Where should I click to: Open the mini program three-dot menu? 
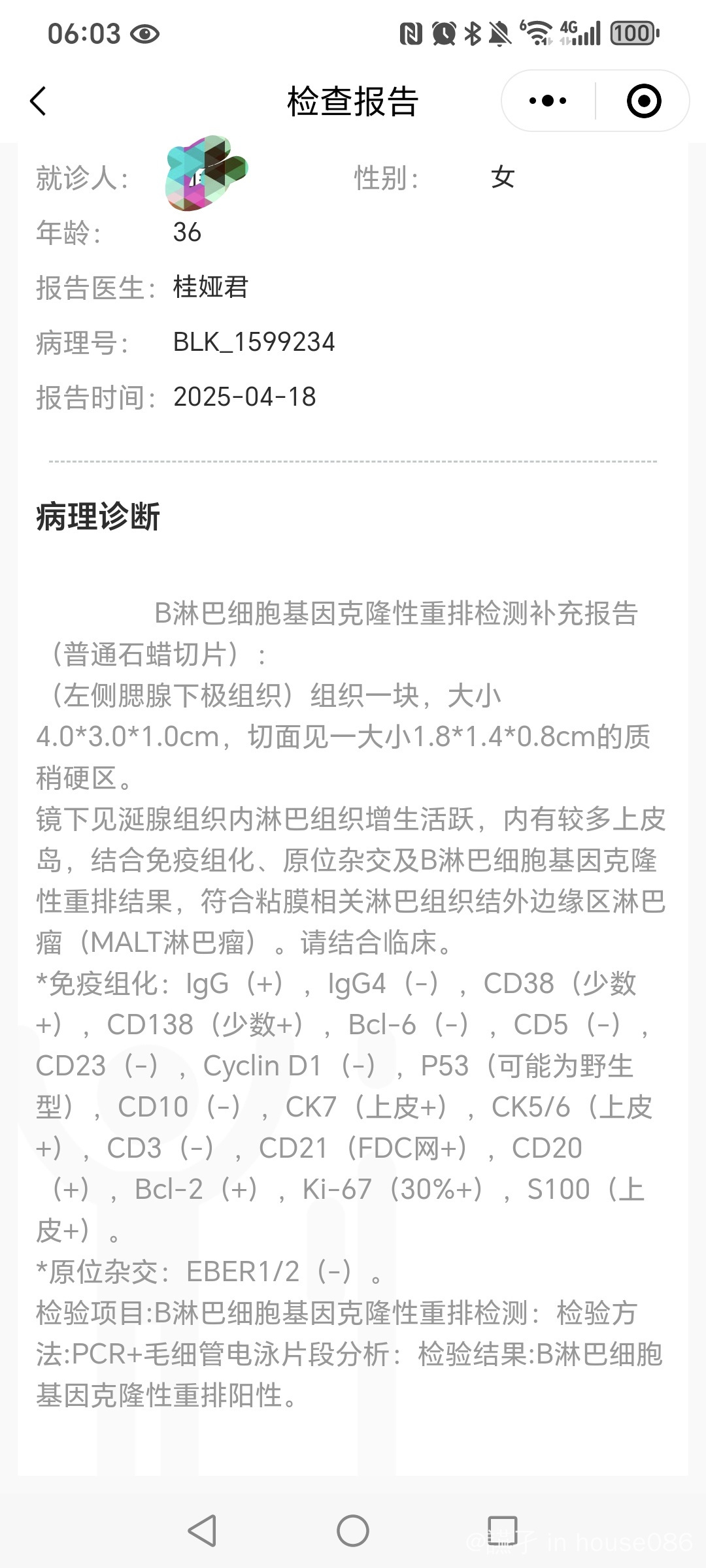pyautogui.click(x=548, y=101)
